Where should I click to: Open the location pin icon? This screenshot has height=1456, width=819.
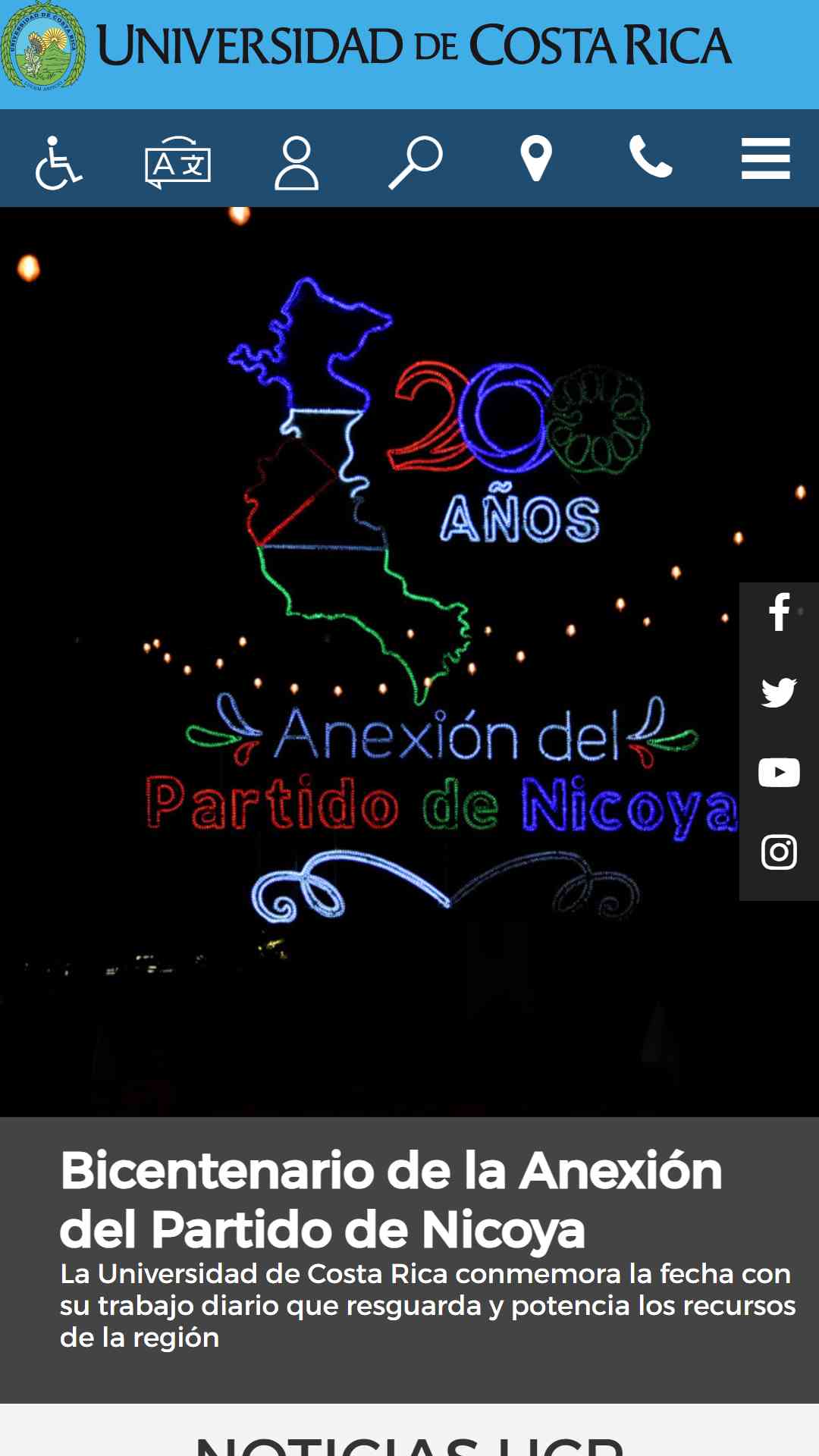(536, 158)
